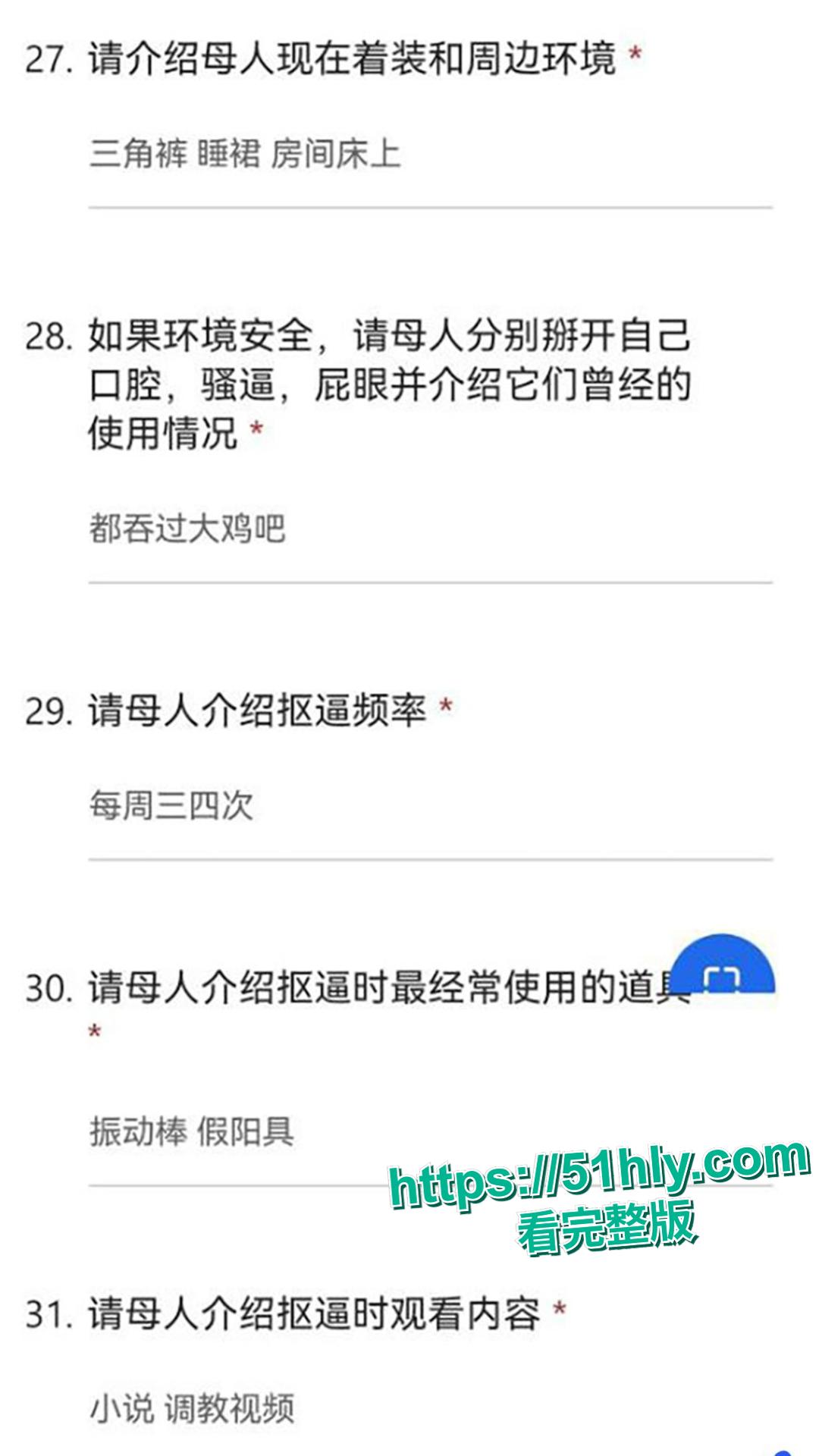This screenshot has width=819, height=1456.
Task: Click the red asterisk under question 30
Action: click(93, 1031)
